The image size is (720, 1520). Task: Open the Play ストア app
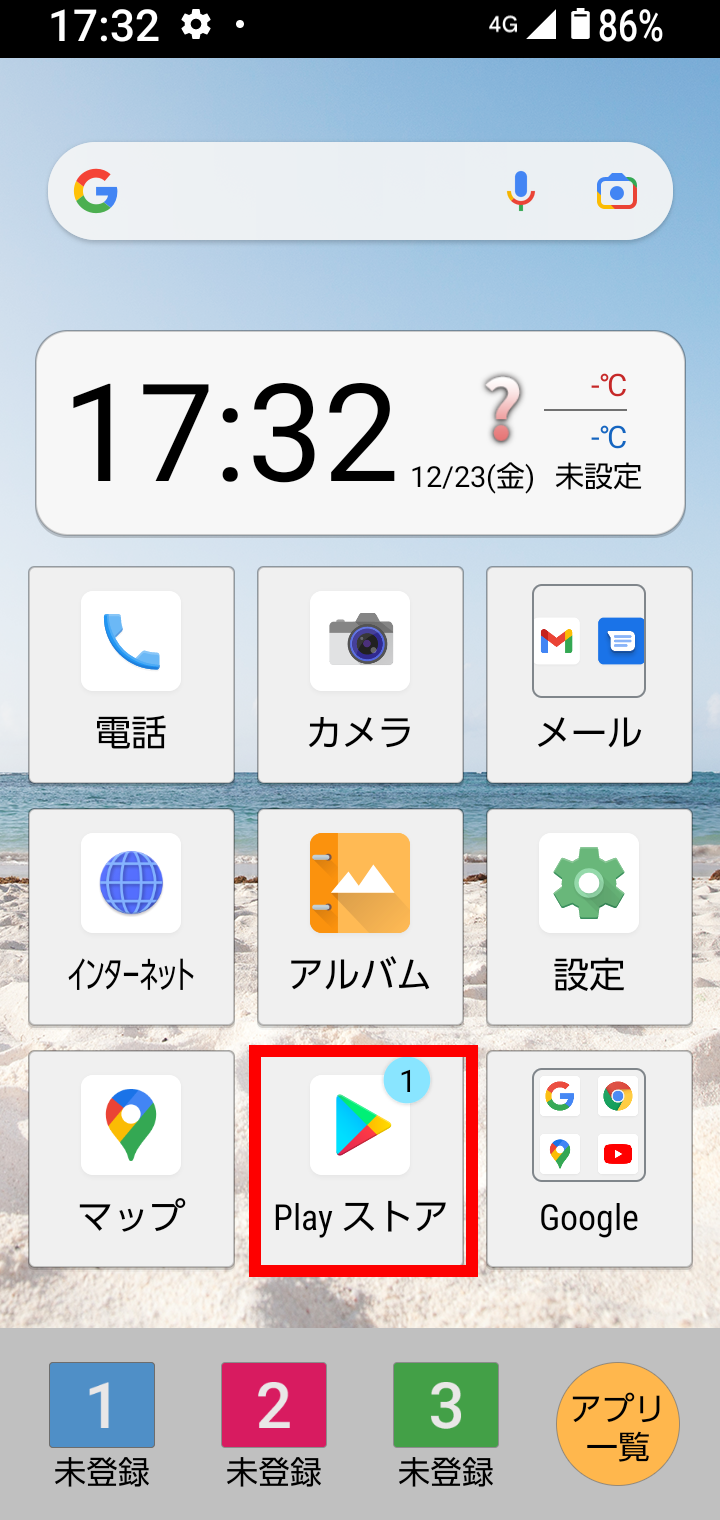[360, 1158]
